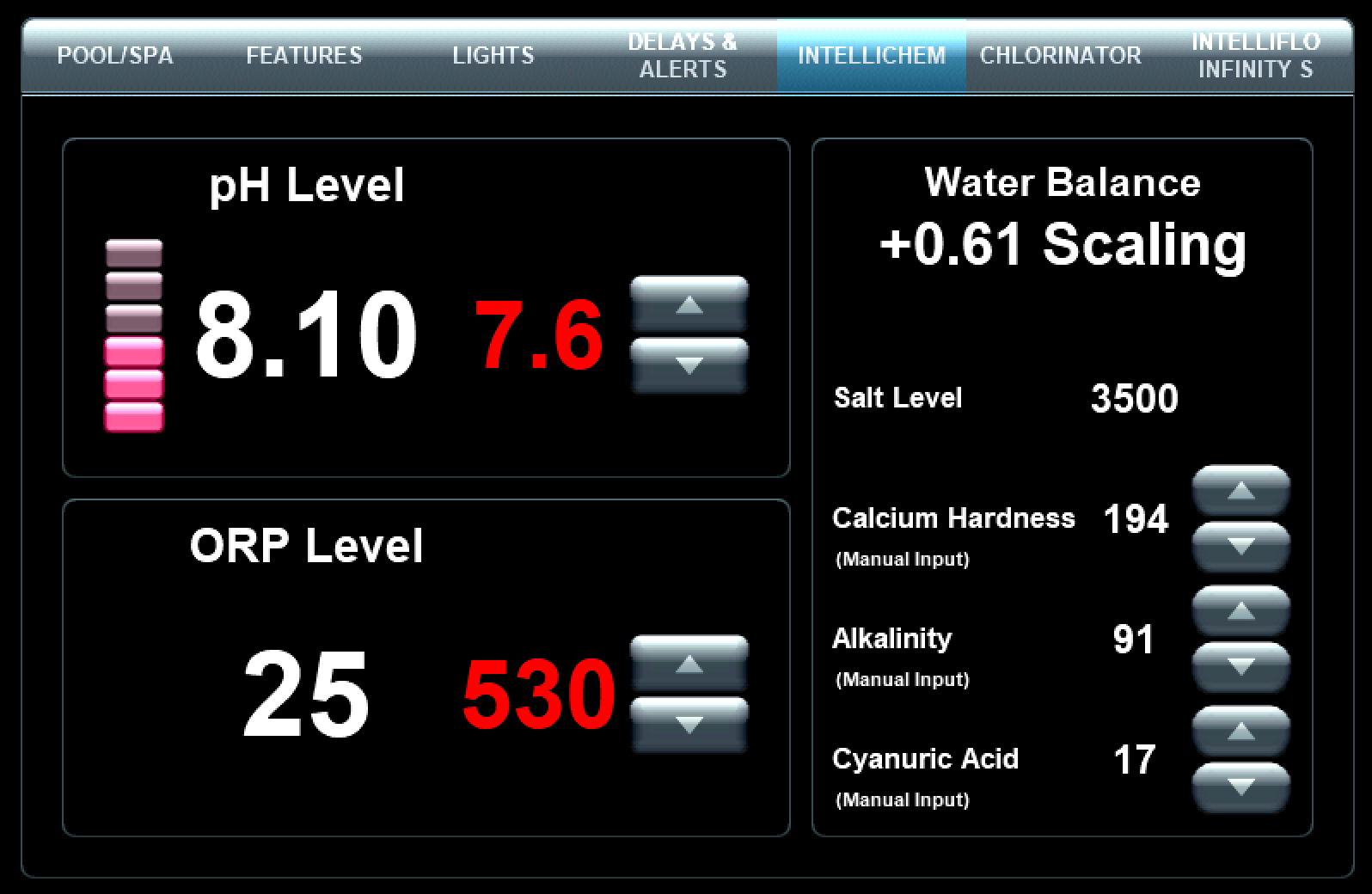
Task: Lower the ORP setpoint below 530
Action: tap(689, 726)
